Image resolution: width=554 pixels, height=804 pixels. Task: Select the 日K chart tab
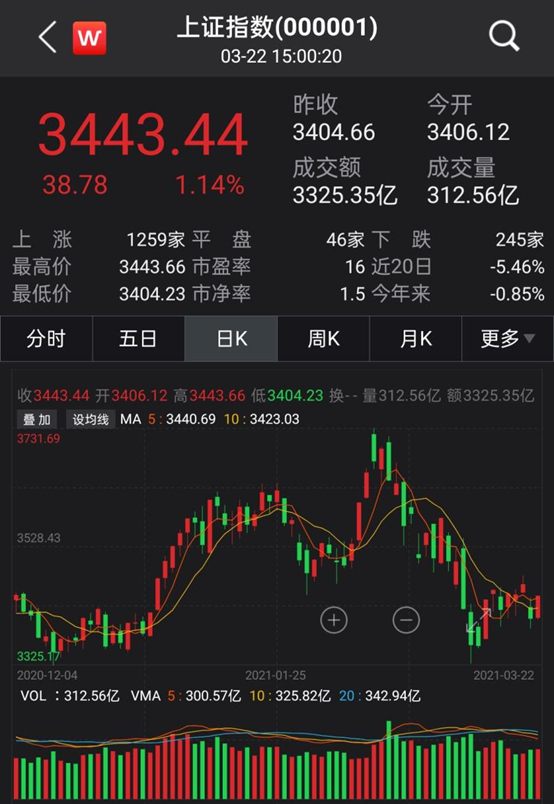click(231, 338)
